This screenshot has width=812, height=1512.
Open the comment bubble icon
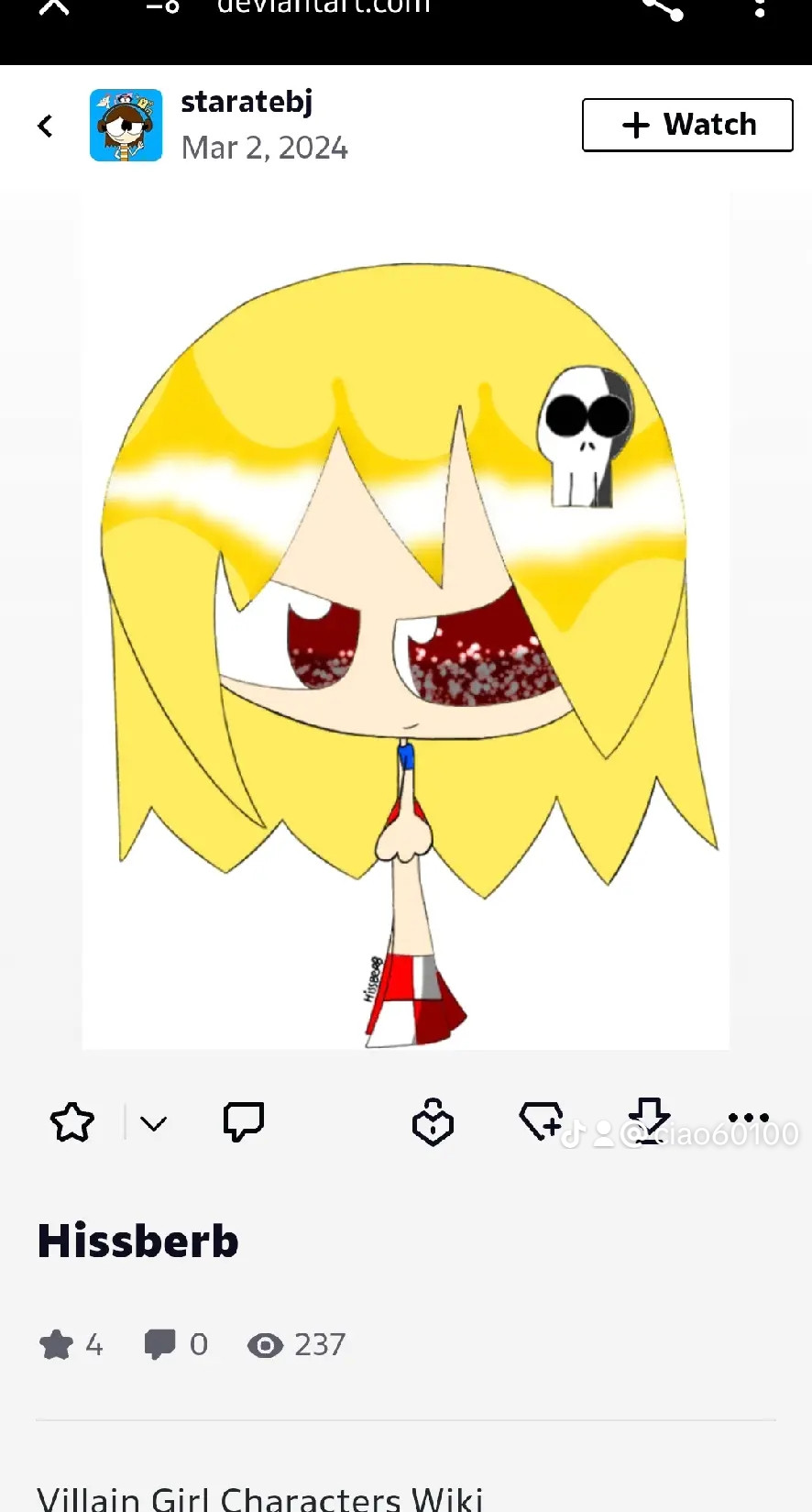coord(244,1121)
